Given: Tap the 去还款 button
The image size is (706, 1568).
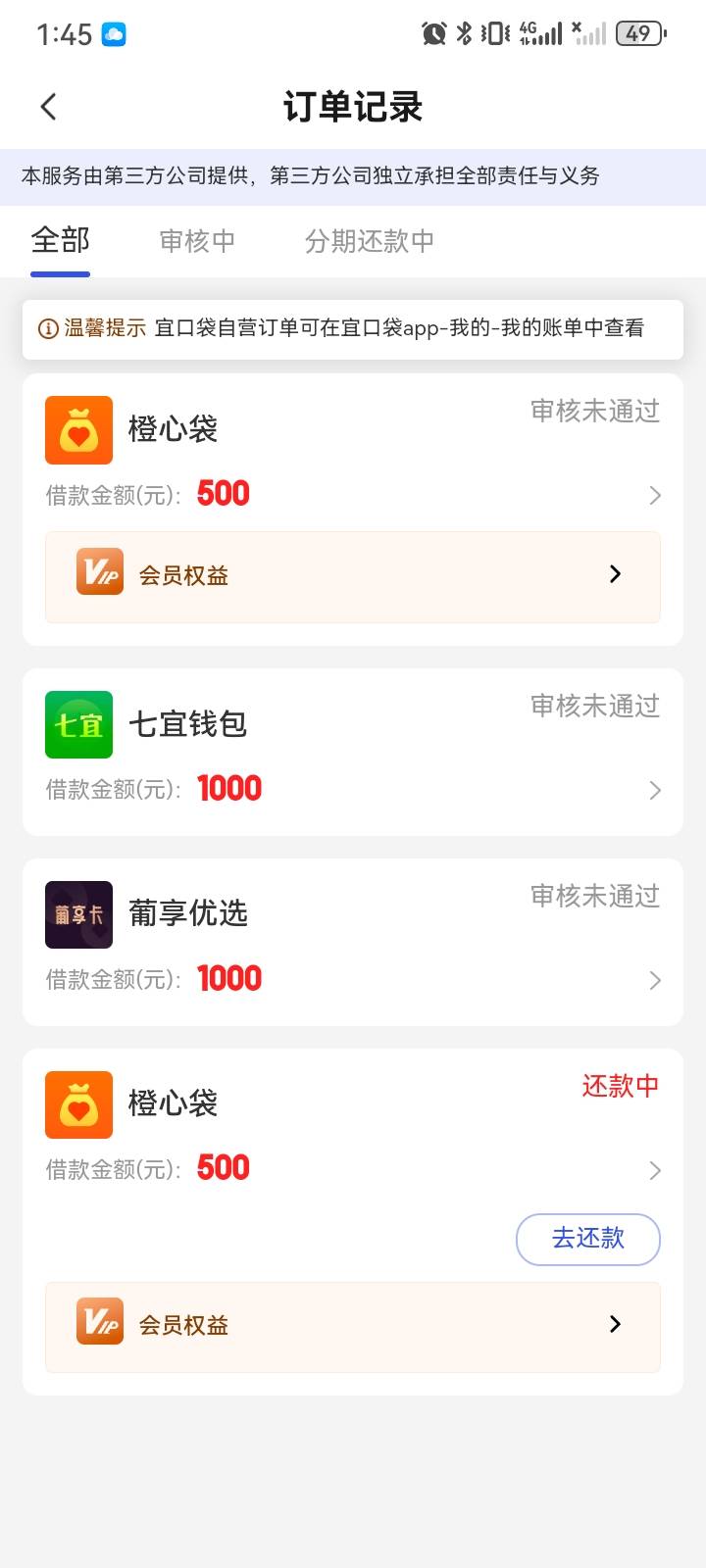Looking at the screenshot, I should [x=588, y=1239].
